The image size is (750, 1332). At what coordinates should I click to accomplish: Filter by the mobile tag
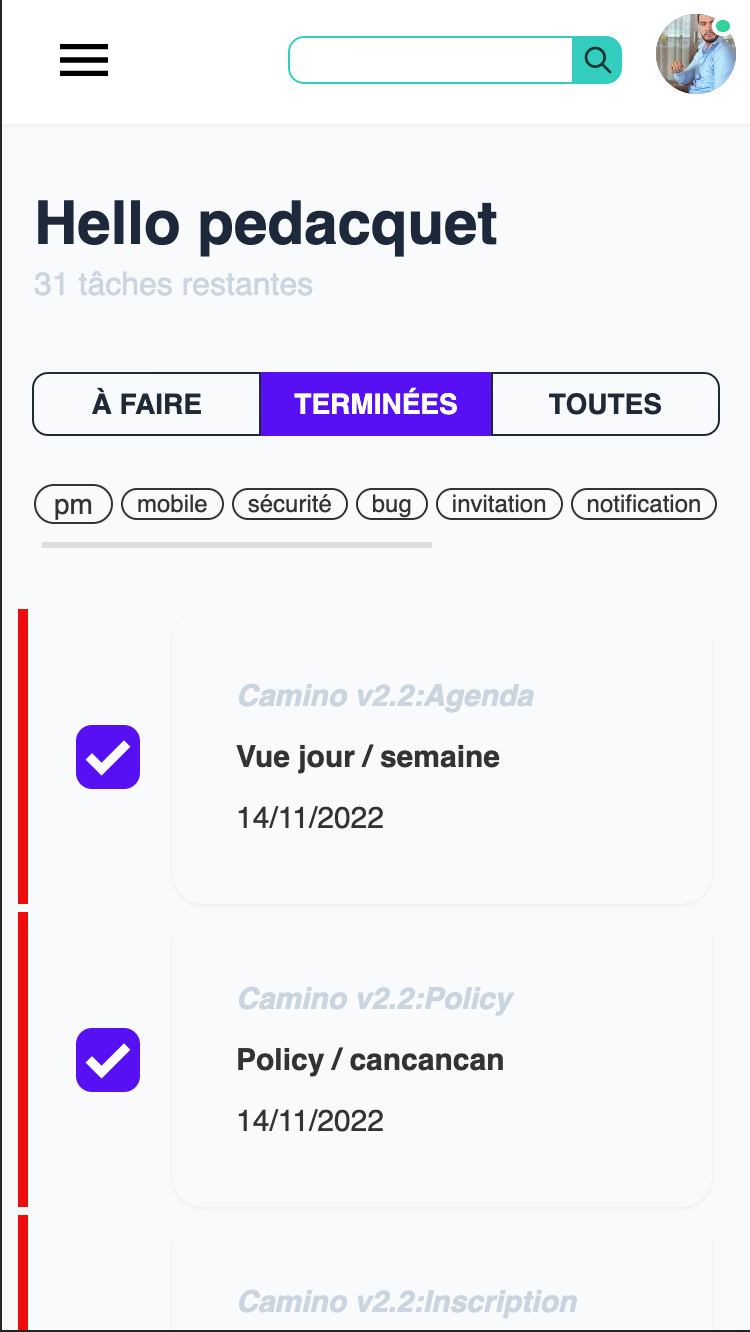click(x=172, y=504)
